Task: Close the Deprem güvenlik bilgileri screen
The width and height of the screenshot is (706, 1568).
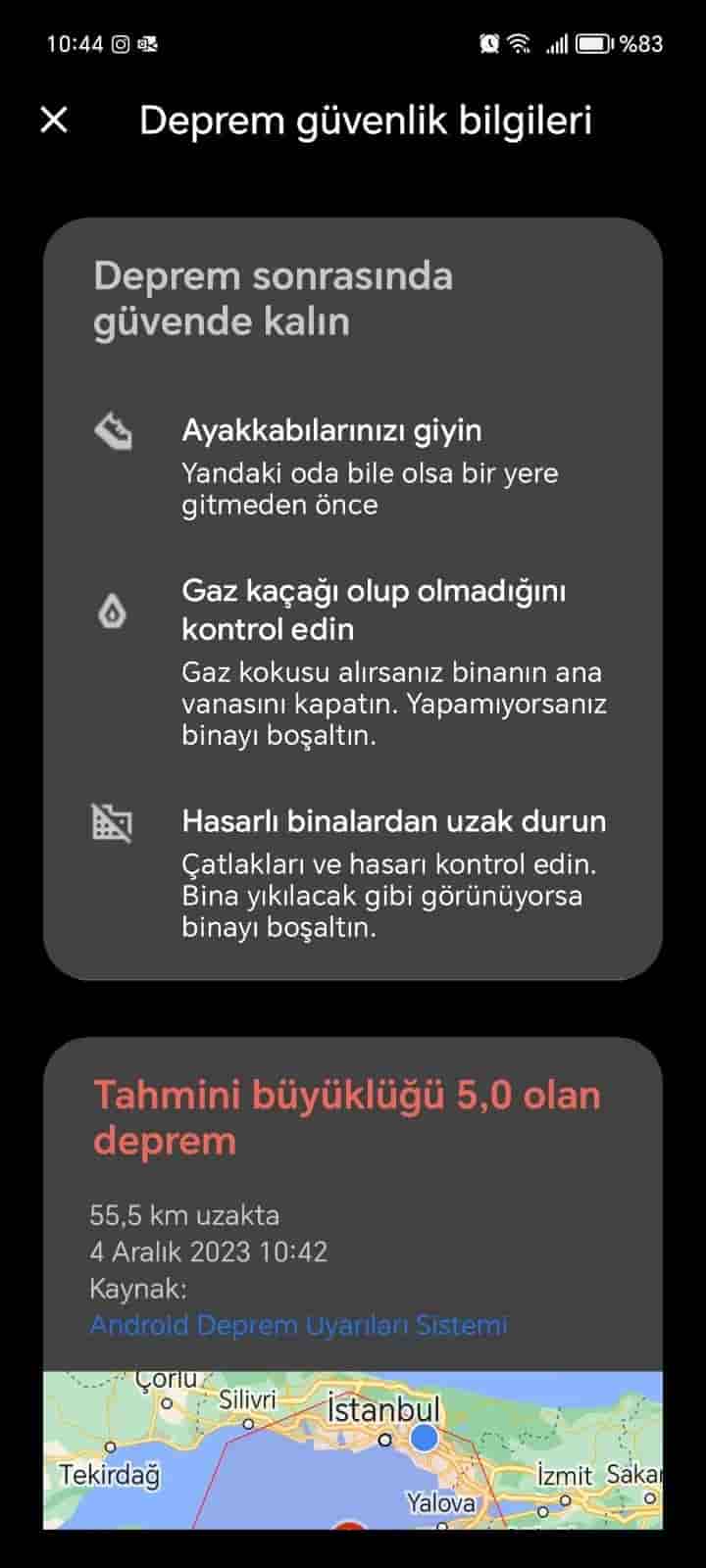Action: click(x=54, y=120)
